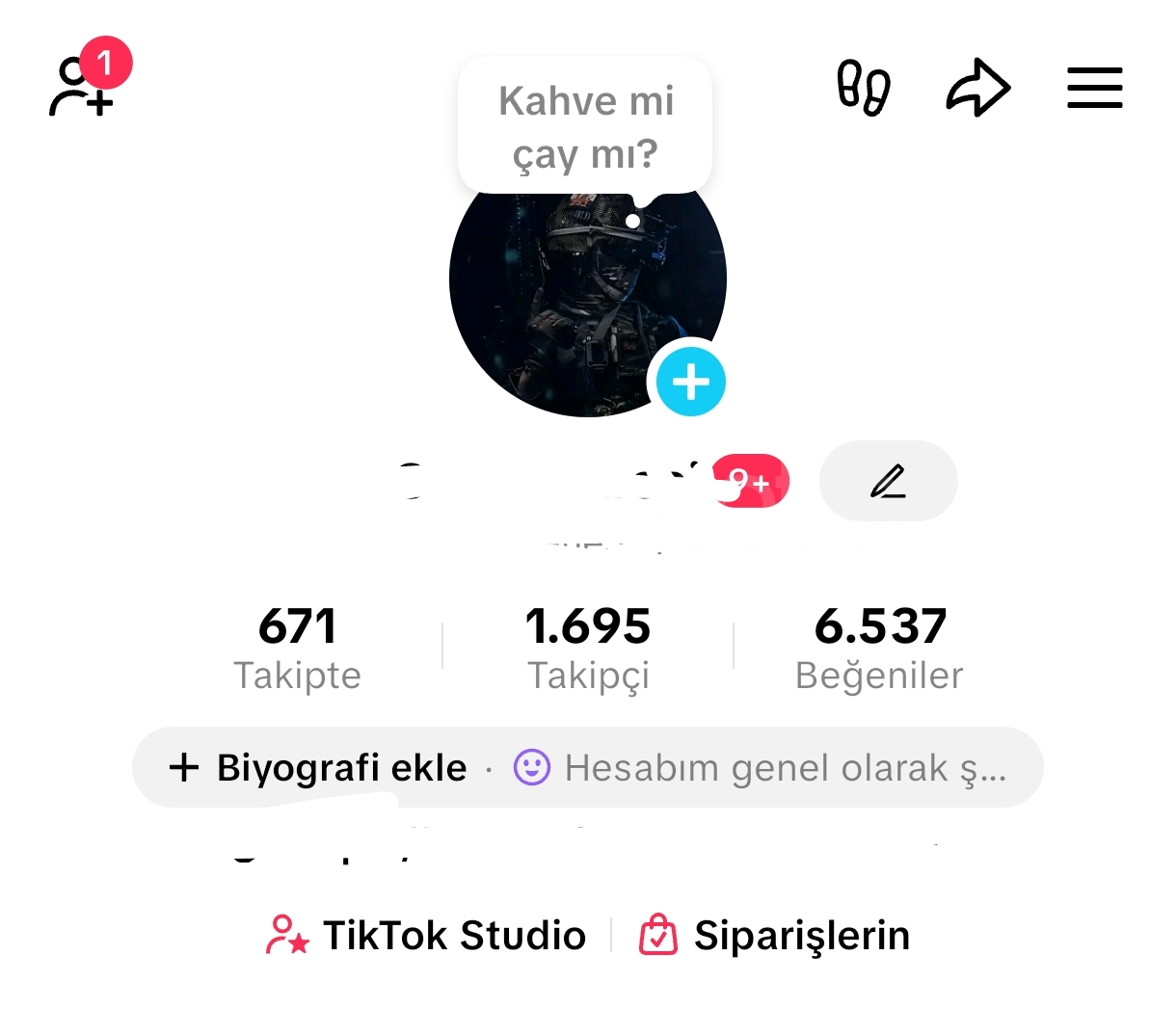This screenshot has height=1009, width=1176.
Task: Select Biyografi ekle to add bio
Action: click(x=319, y=768)
